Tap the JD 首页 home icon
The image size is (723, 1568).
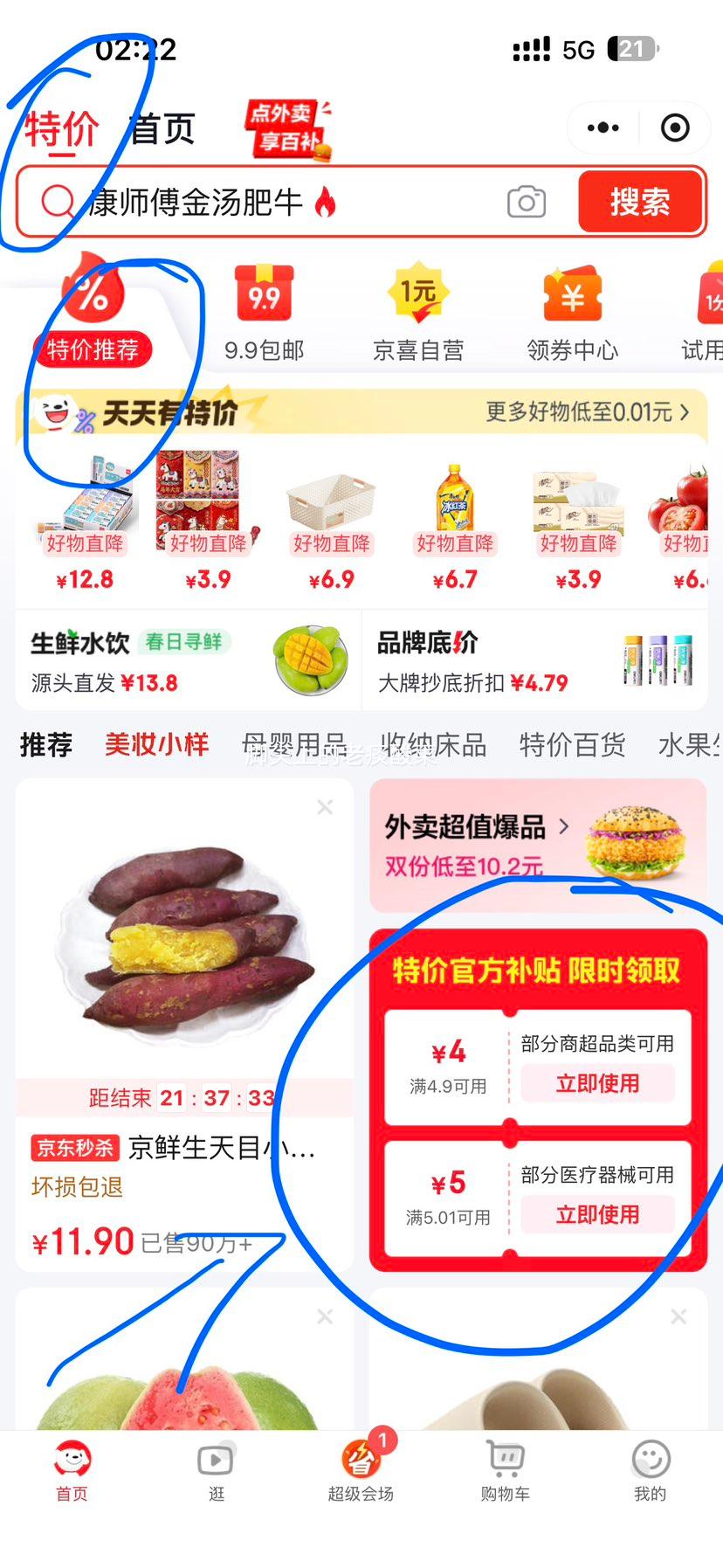(71, 1461)
